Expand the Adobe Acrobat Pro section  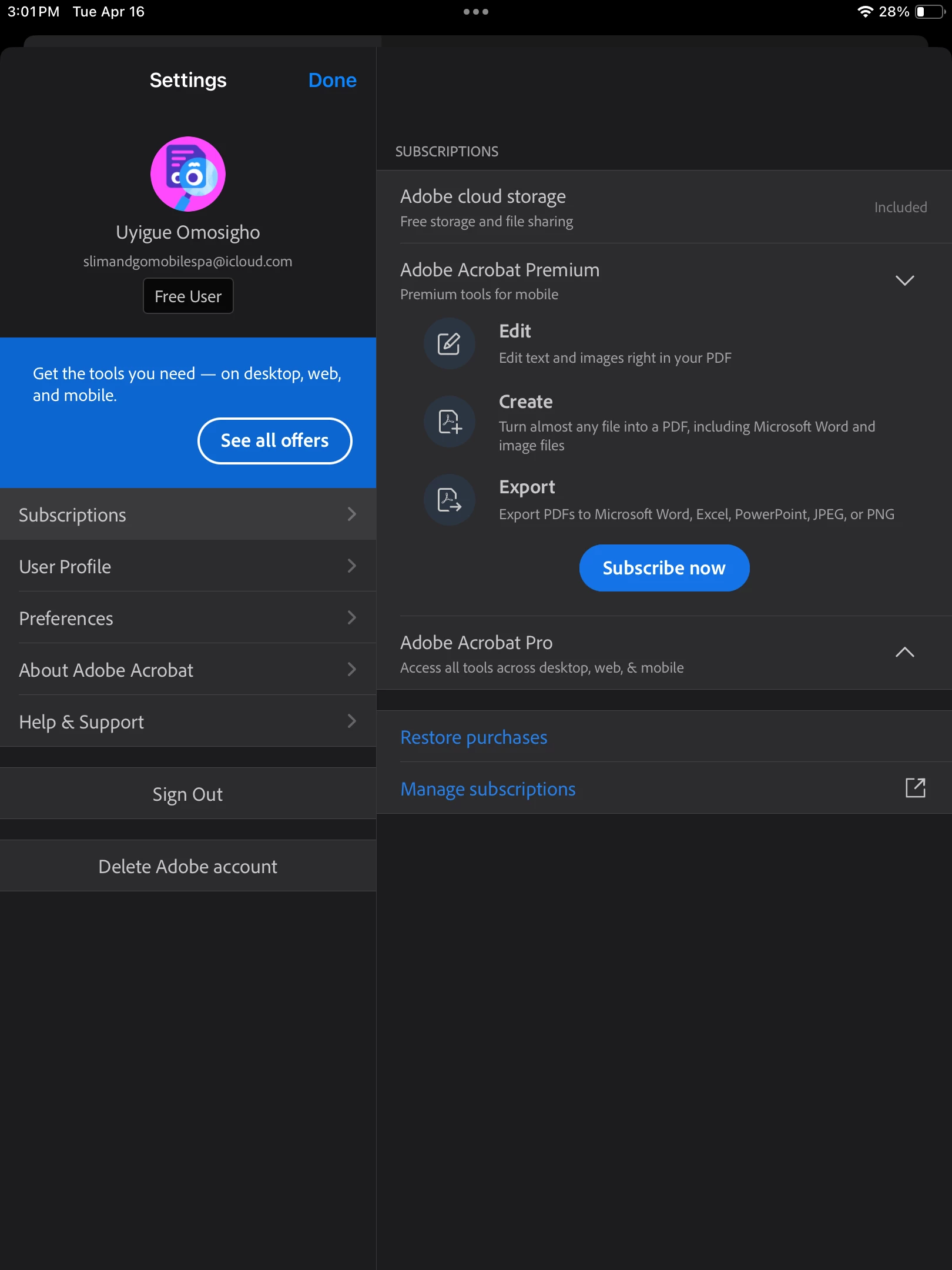tap(904, 652)
